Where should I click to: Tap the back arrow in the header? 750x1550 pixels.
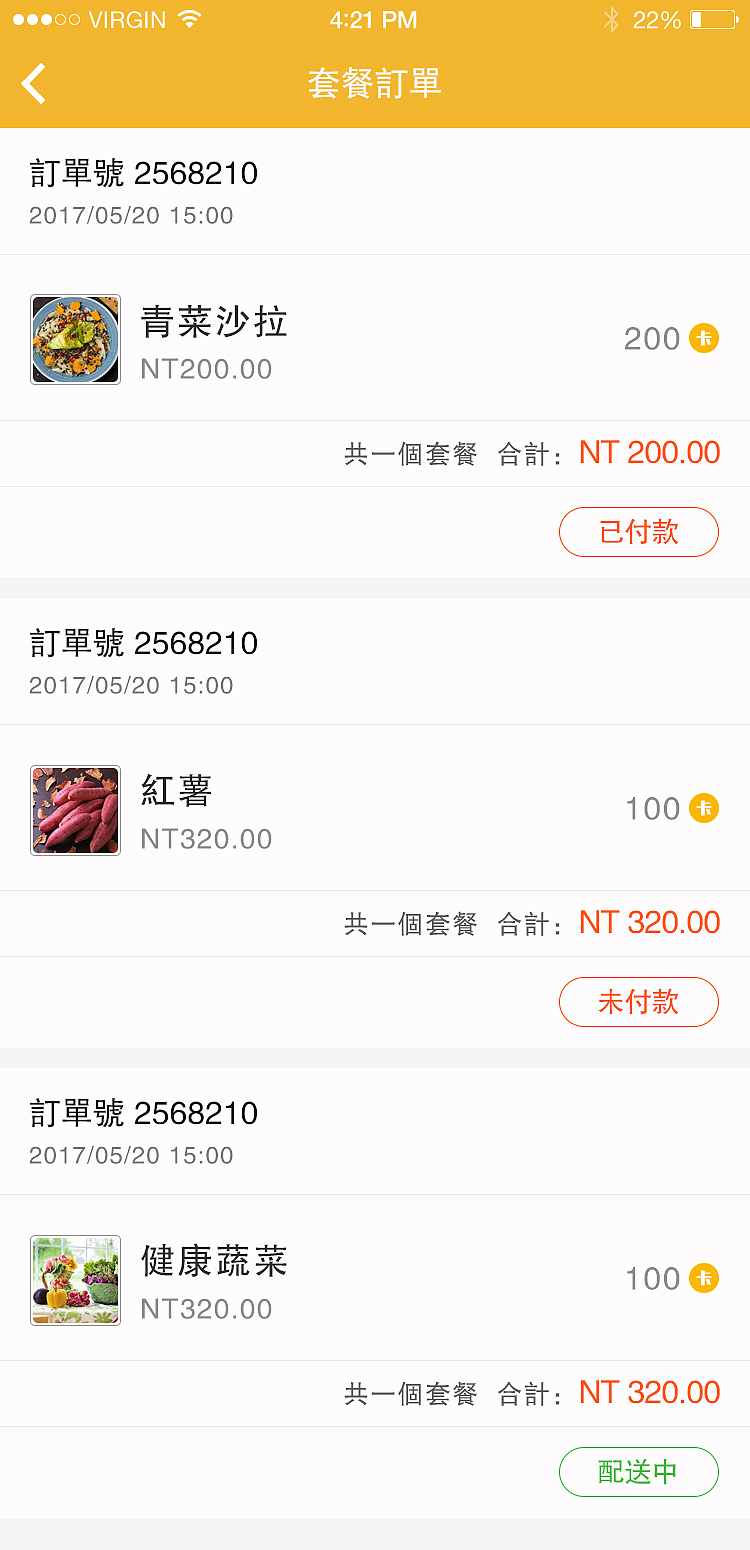[x=33, y=84]
